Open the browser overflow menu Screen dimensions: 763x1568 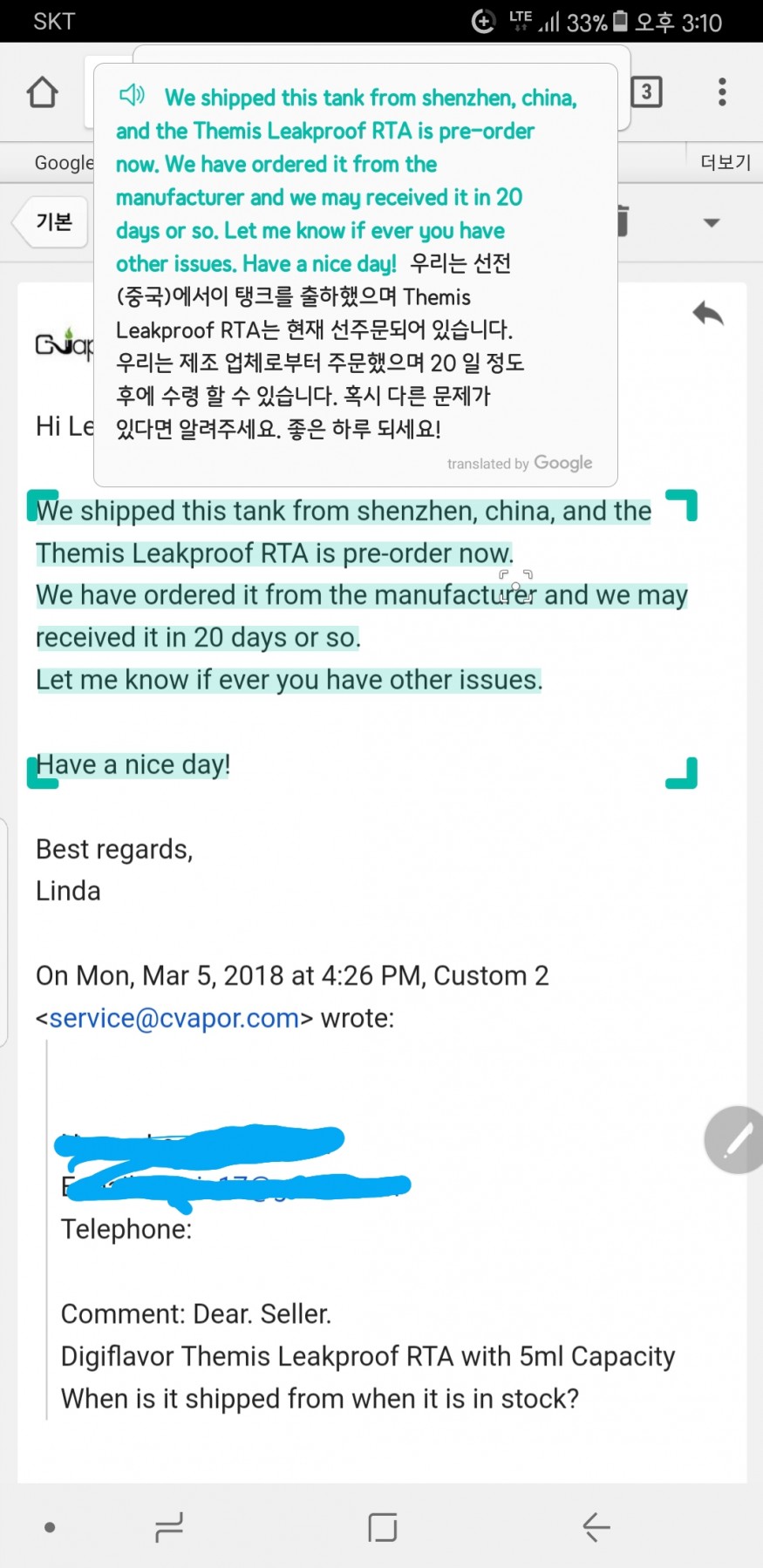pyautogui.click(x=722, y=92)
